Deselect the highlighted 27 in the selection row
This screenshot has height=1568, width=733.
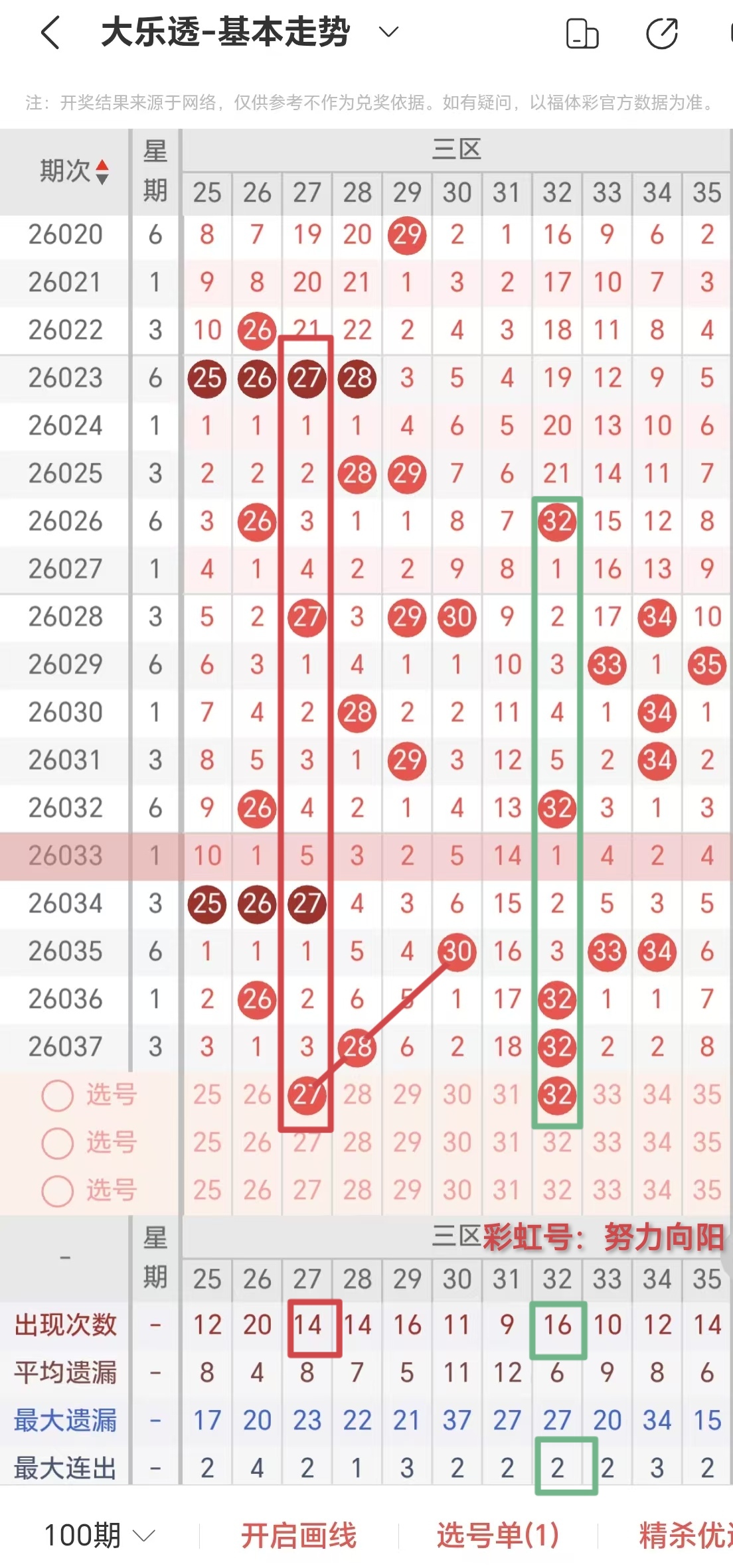point(307,1094)
